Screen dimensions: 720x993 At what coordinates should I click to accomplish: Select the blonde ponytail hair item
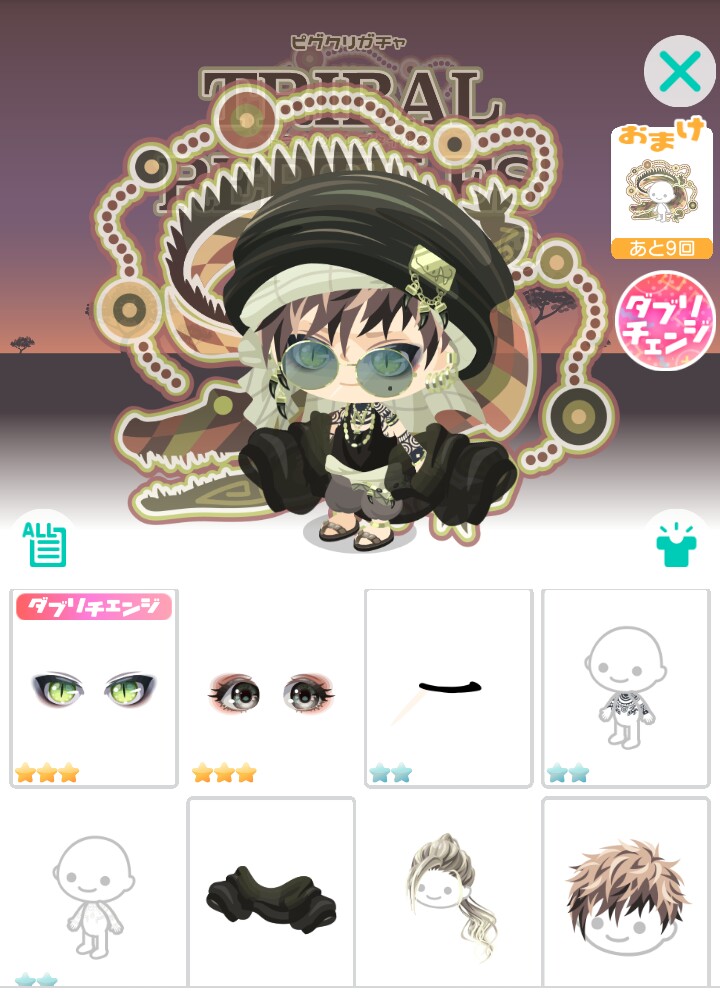pos(448,893)
